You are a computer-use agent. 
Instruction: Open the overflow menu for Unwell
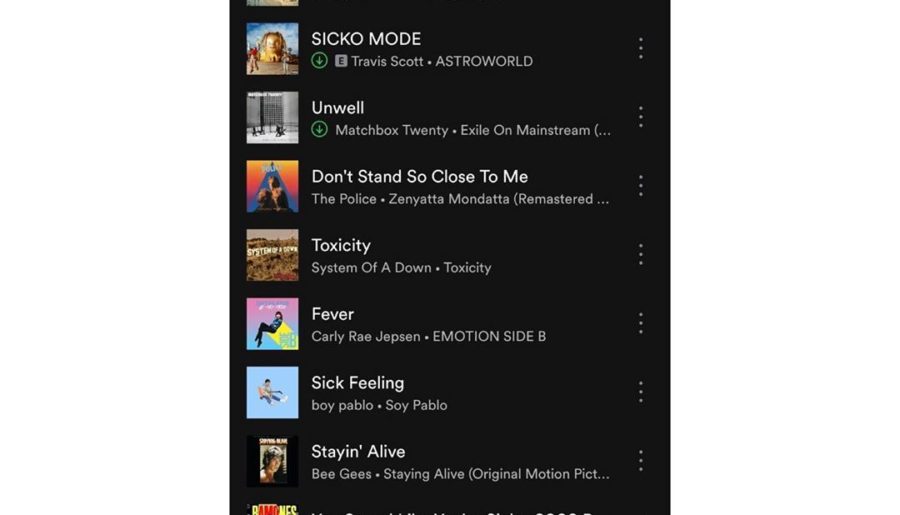[641, 117]
